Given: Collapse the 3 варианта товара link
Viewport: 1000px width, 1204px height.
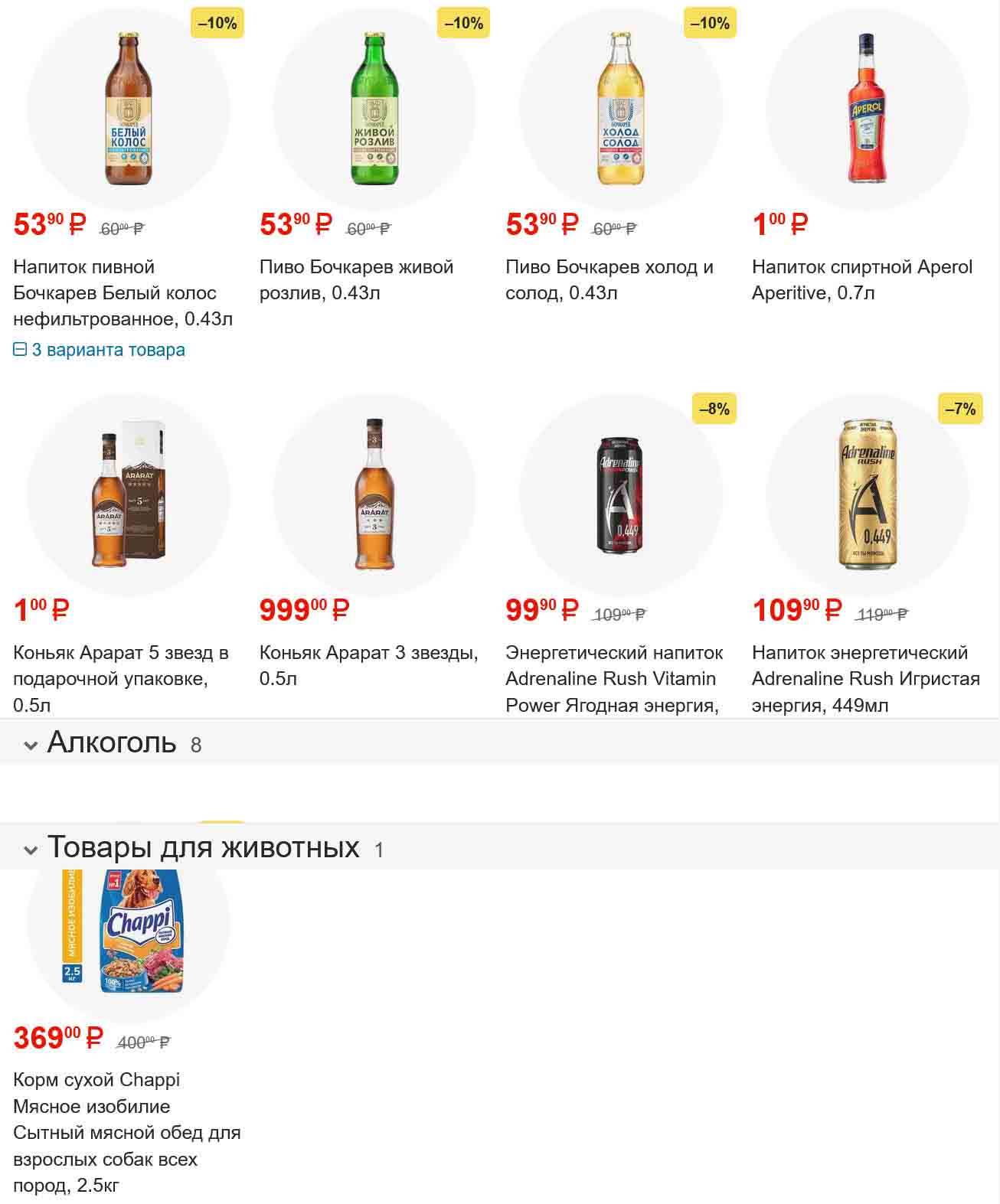Looking at the screenshot, I should (x=100, y=350).
